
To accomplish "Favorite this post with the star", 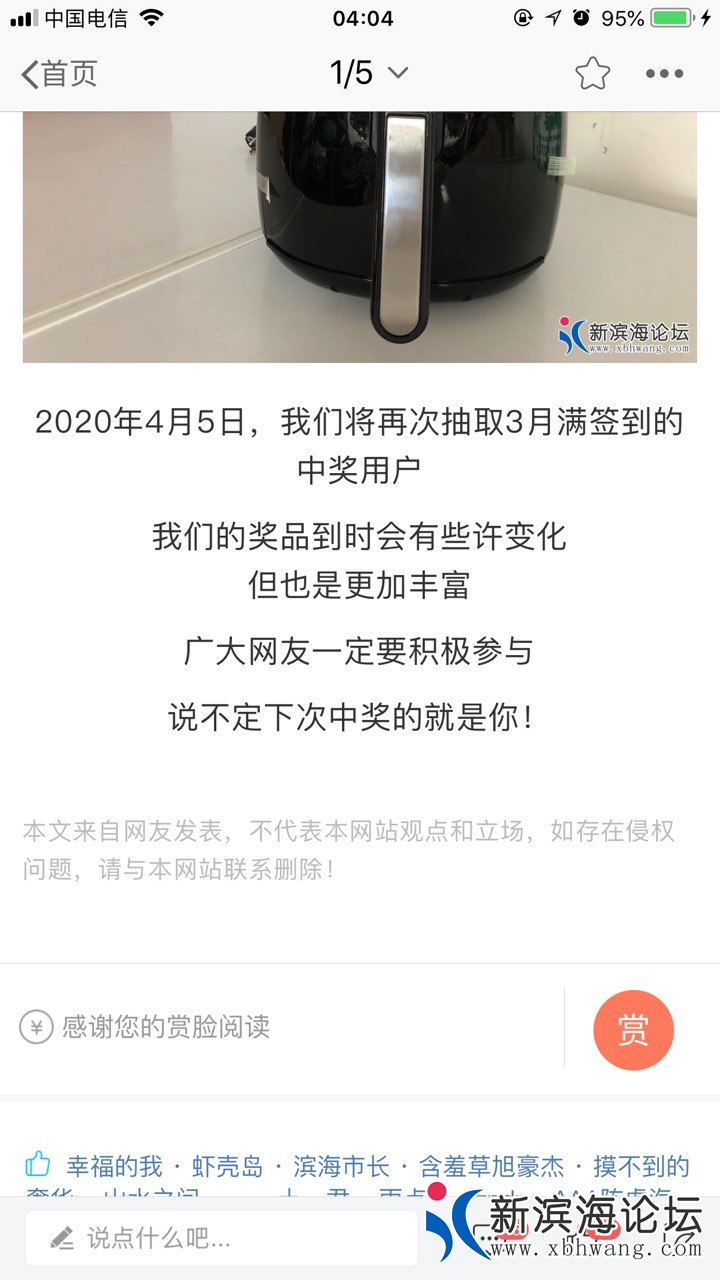I will [x=592, y=73].
